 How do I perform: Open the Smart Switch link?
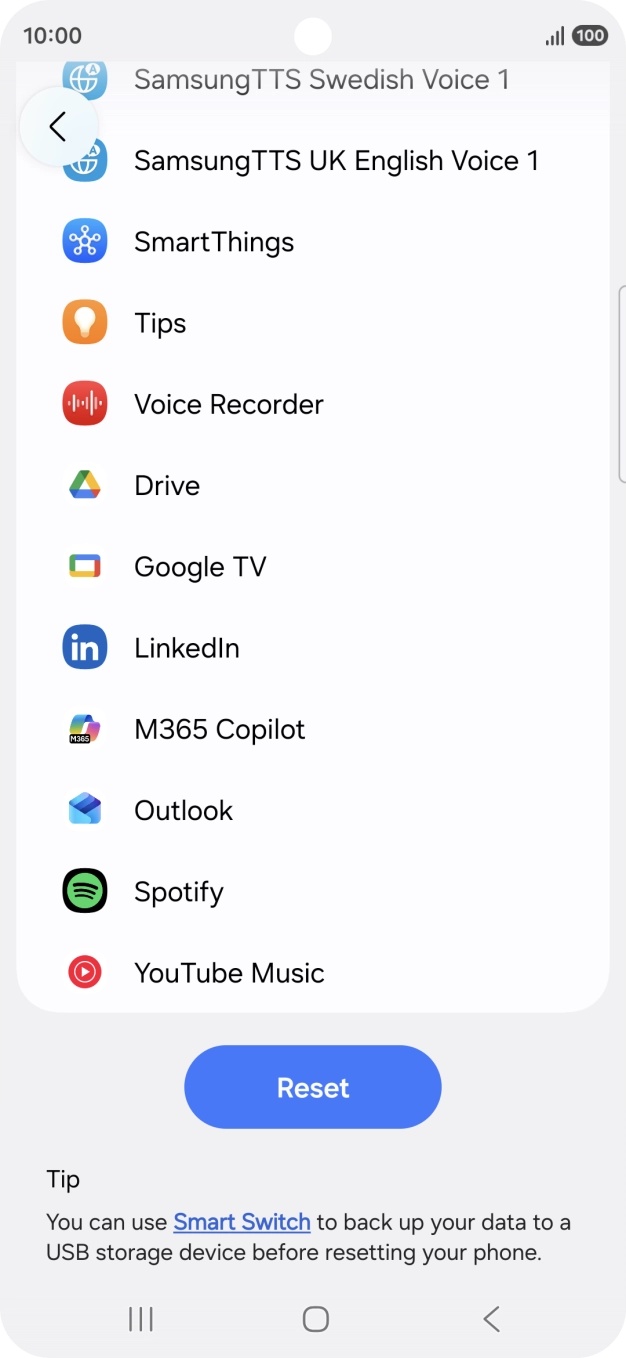242,1222
